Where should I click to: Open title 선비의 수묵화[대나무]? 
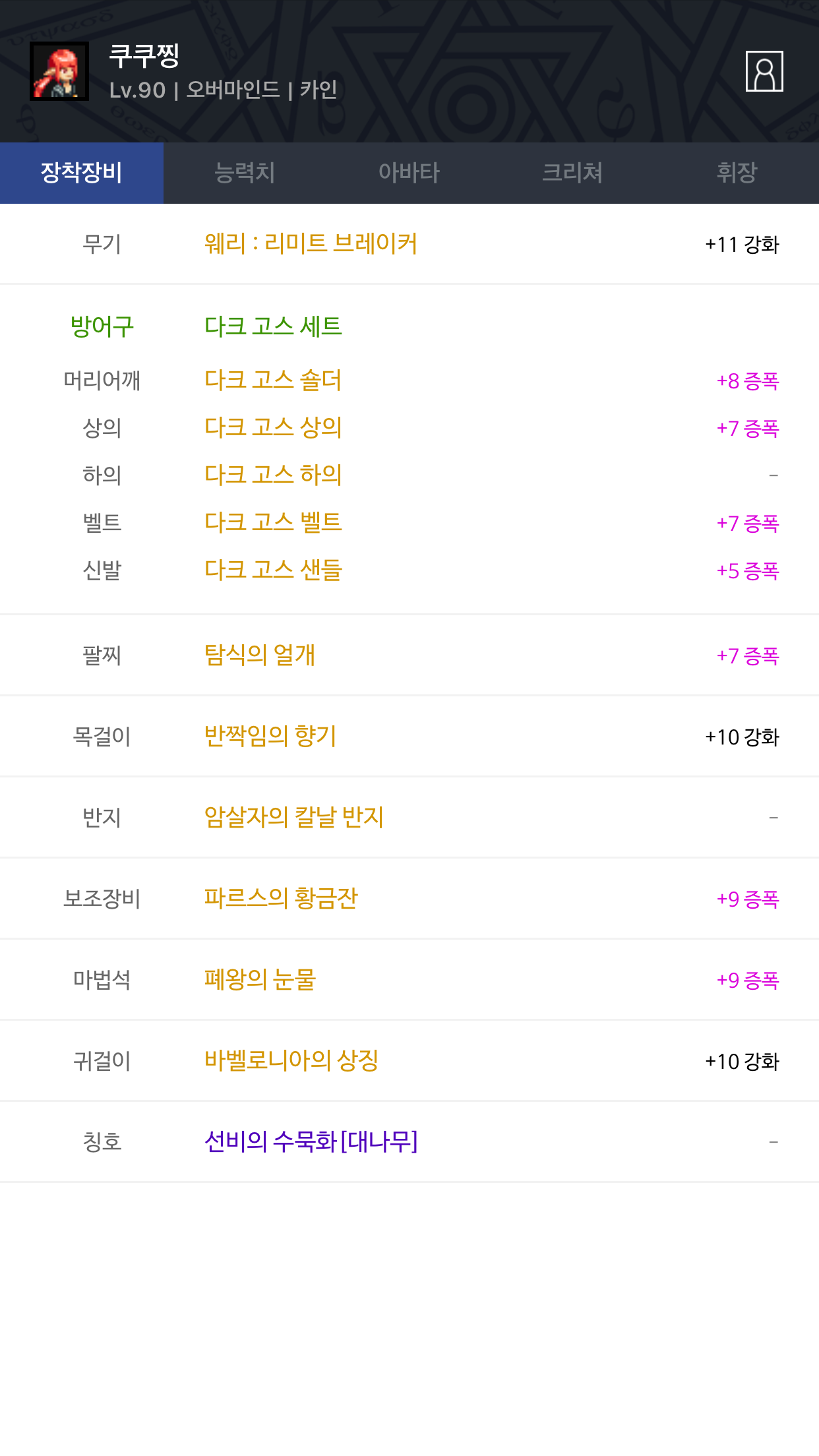pos(311,1142)
